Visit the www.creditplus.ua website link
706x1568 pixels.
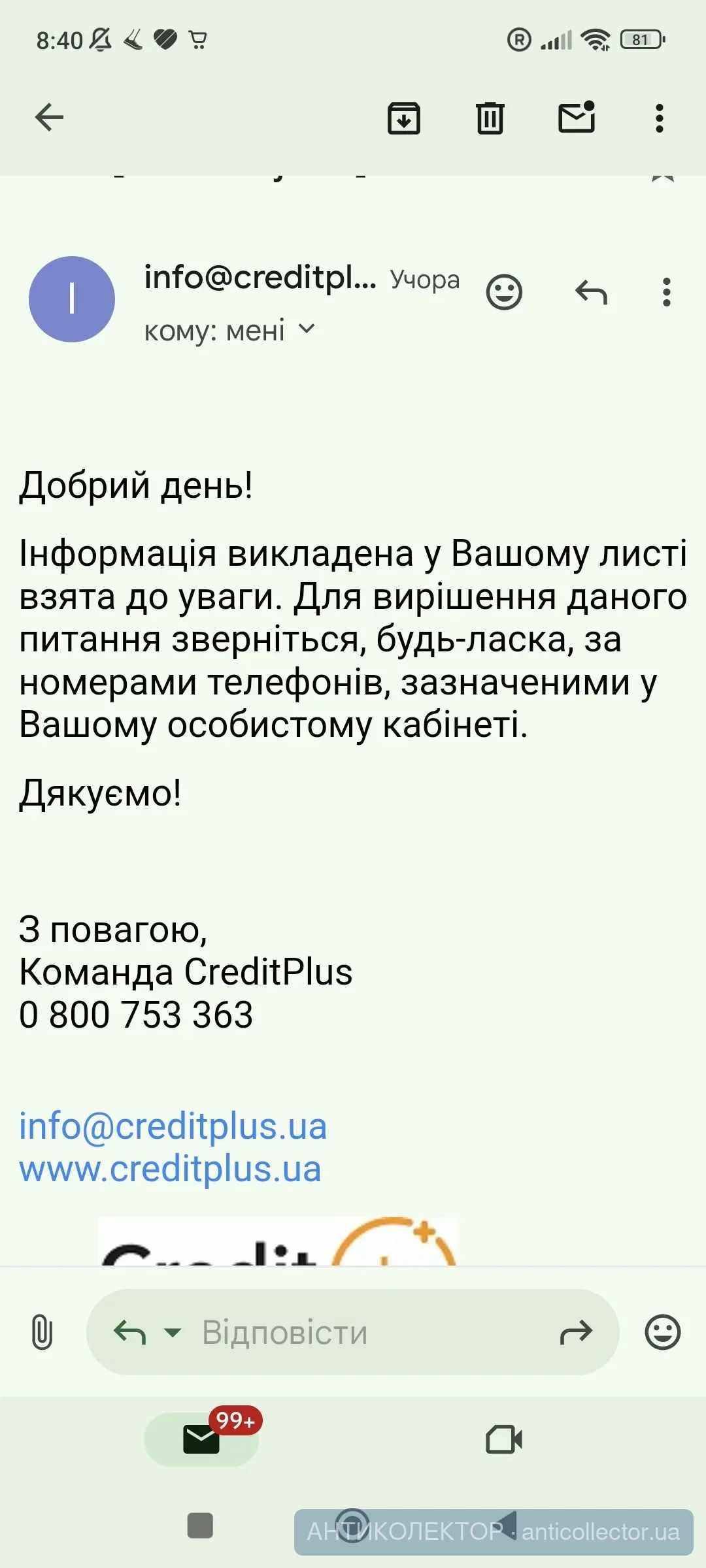[170, 1169]
